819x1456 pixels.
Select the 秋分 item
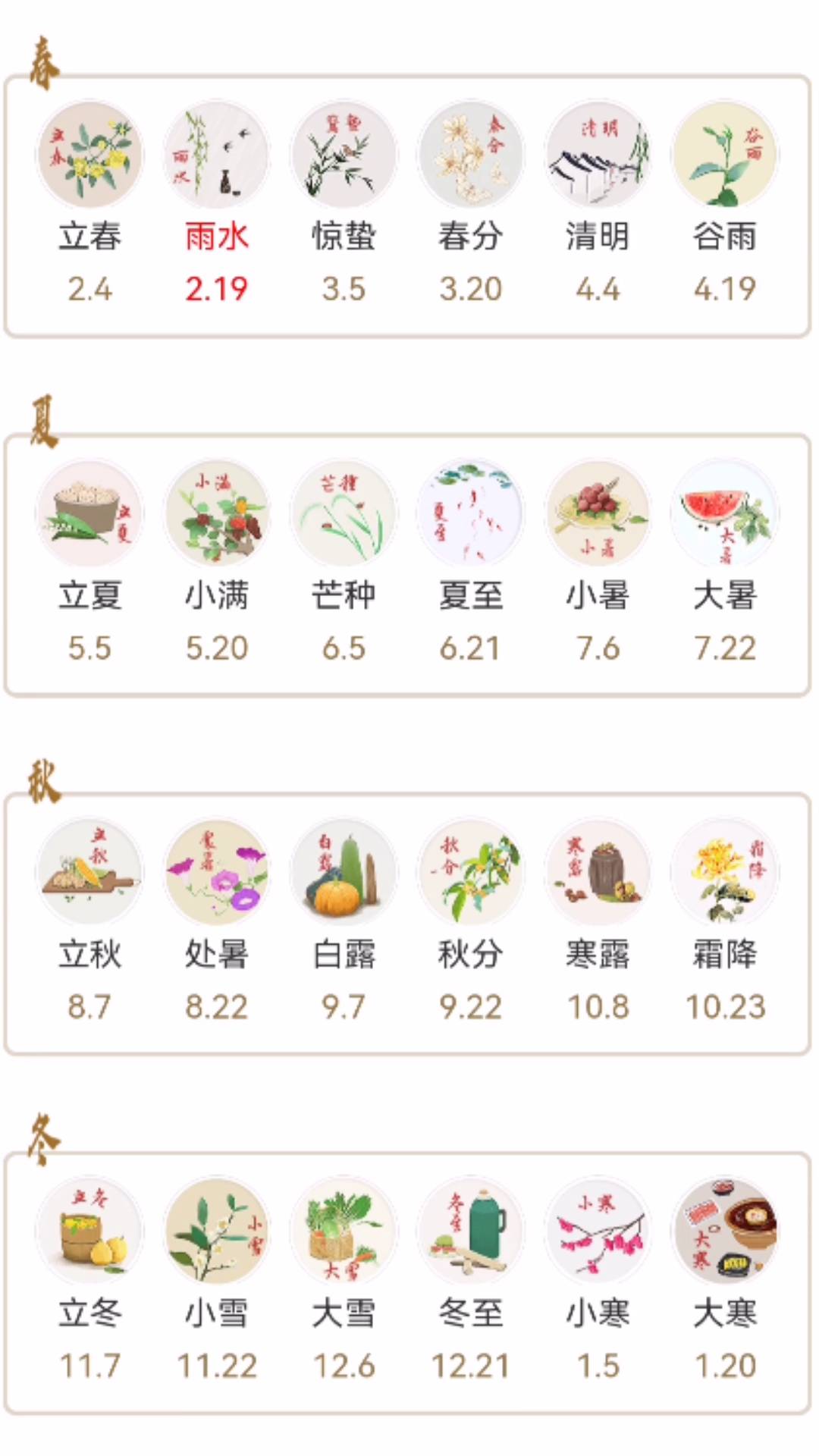tap(471, 921)
